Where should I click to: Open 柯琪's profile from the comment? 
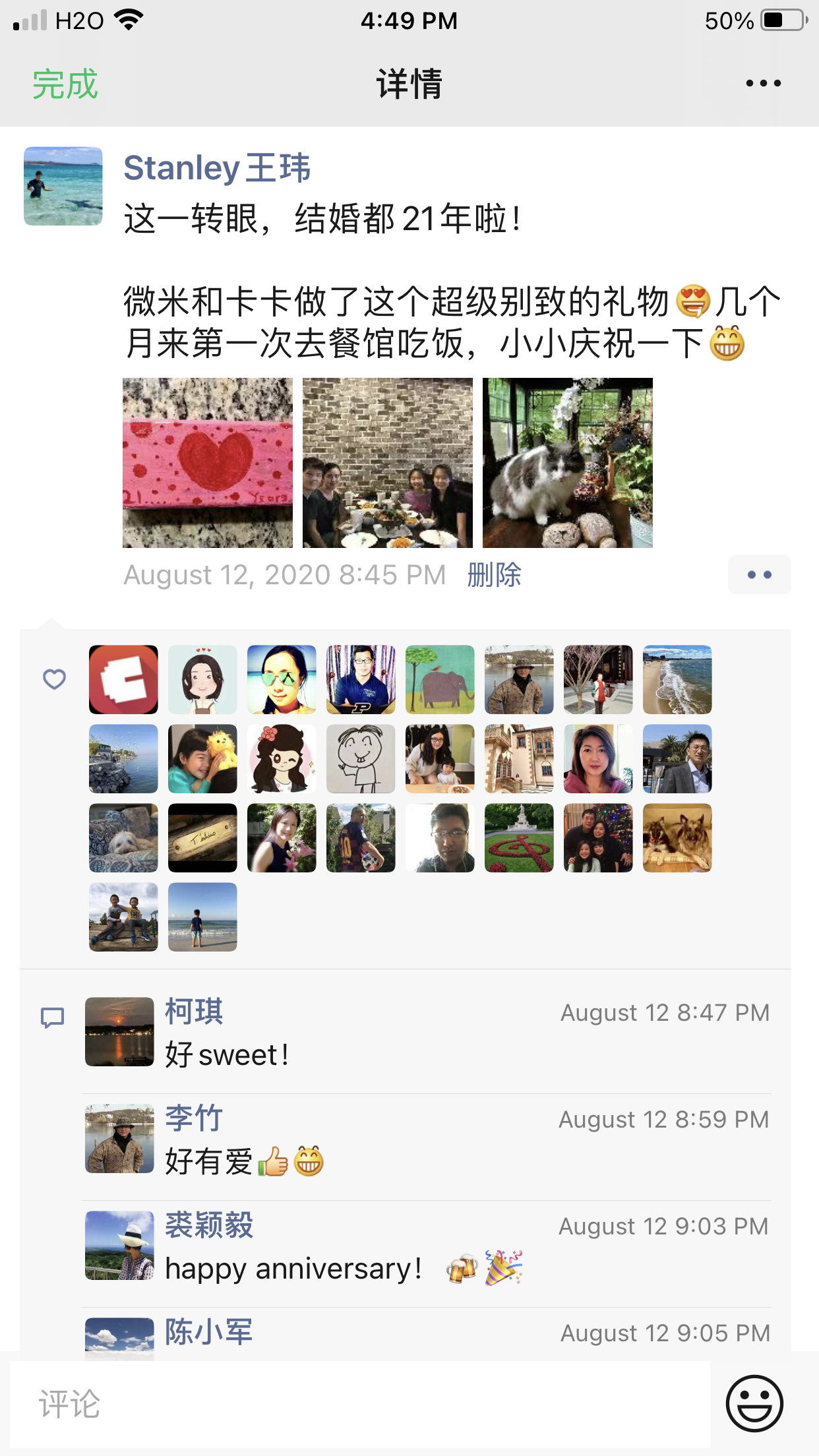tap(194, 1012)
